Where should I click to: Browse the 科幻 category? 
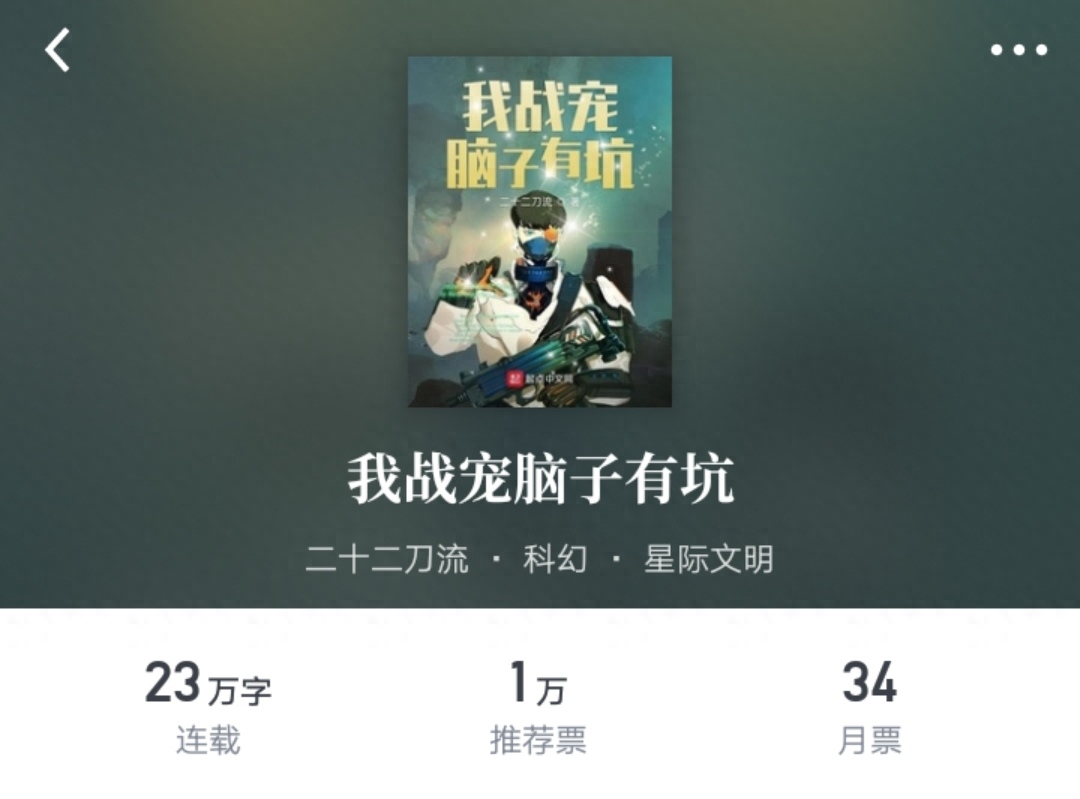coord(555,559)
